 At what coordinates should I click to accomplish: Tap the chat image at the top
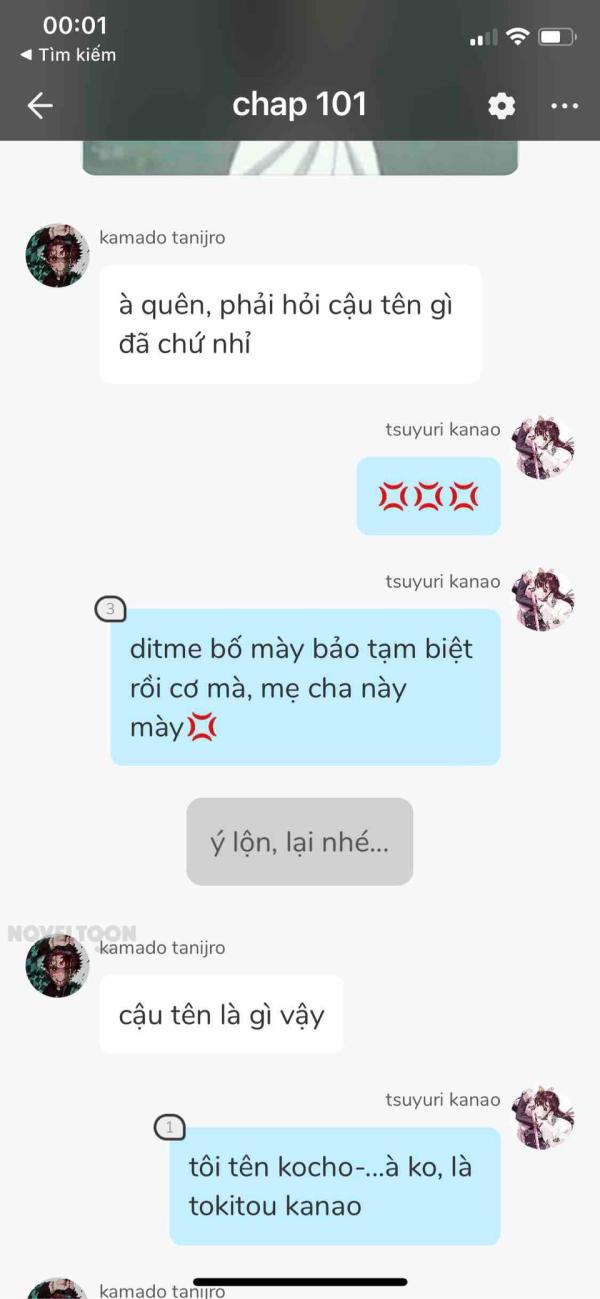click(300, 157)
